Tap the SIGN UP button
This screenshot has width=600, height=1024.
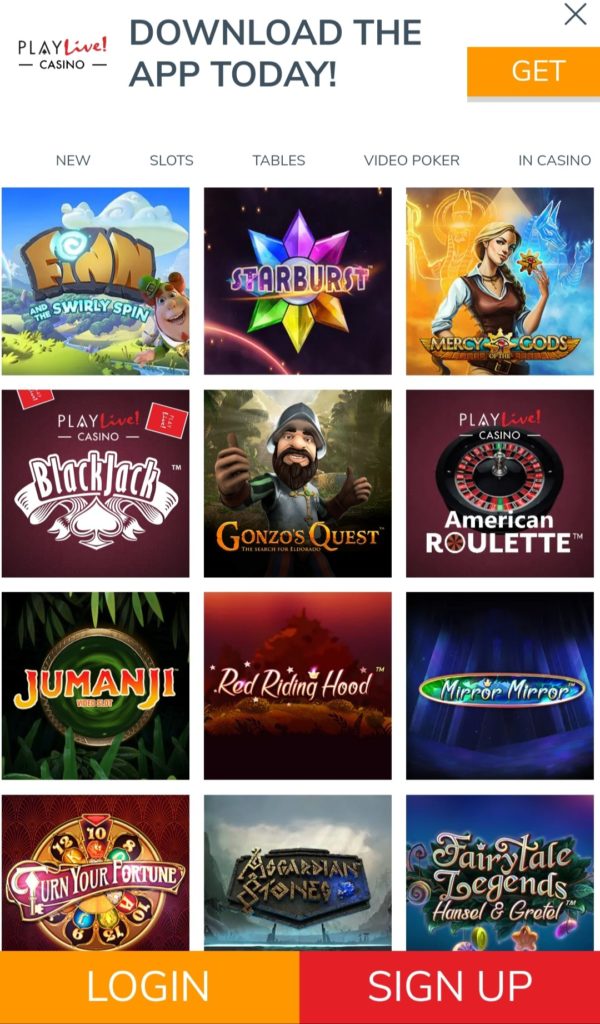pyautogui.click(x=450, y=987)
